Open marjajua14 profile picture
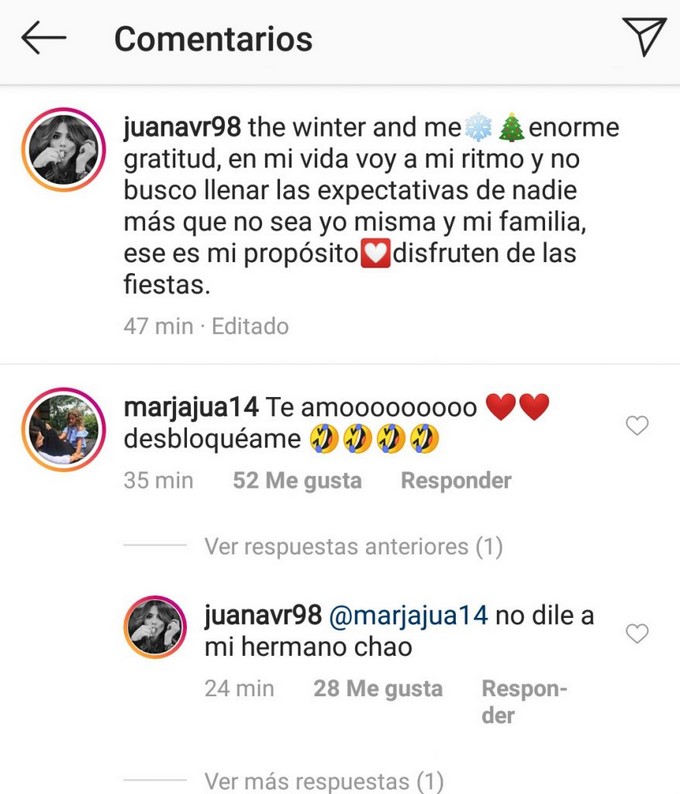 pyautogui.click(x=63, y=430)
